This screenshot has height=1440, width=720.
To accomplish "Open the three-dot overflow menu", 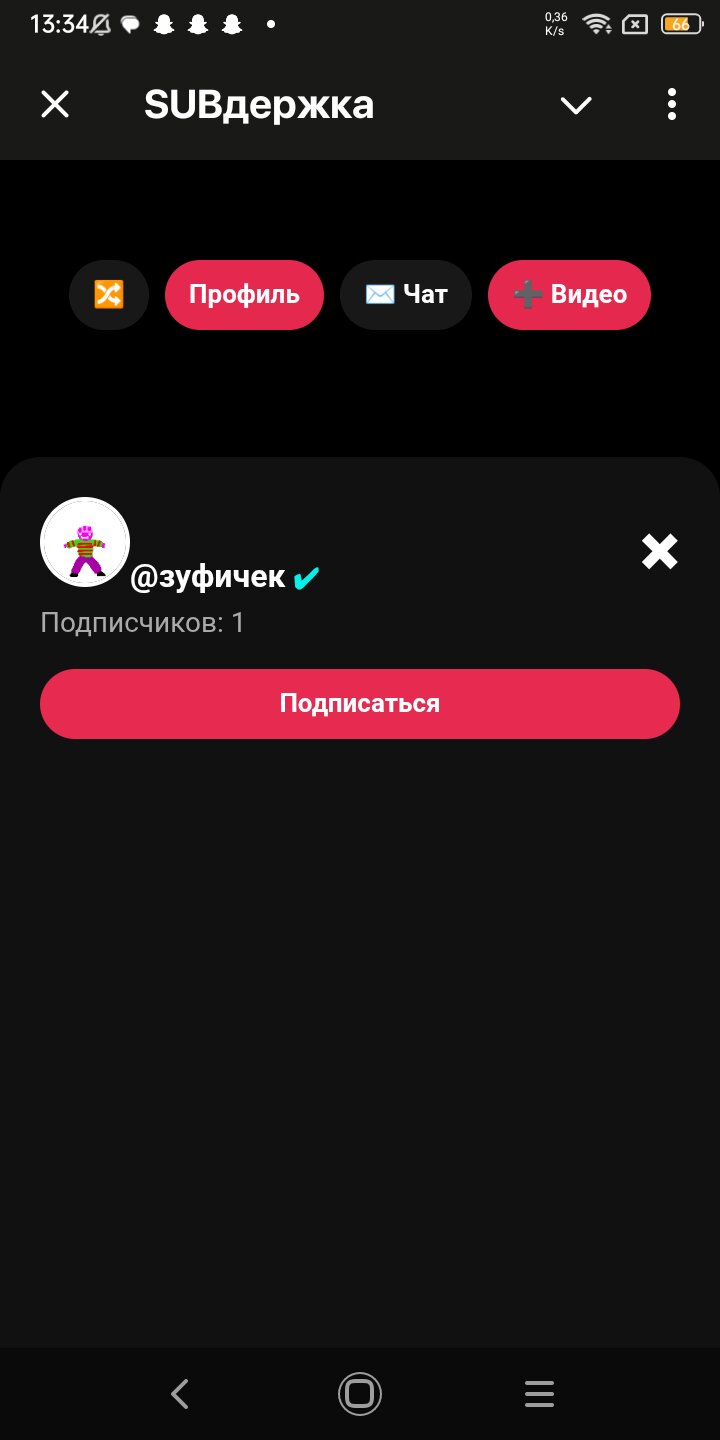I will (671, 104).
